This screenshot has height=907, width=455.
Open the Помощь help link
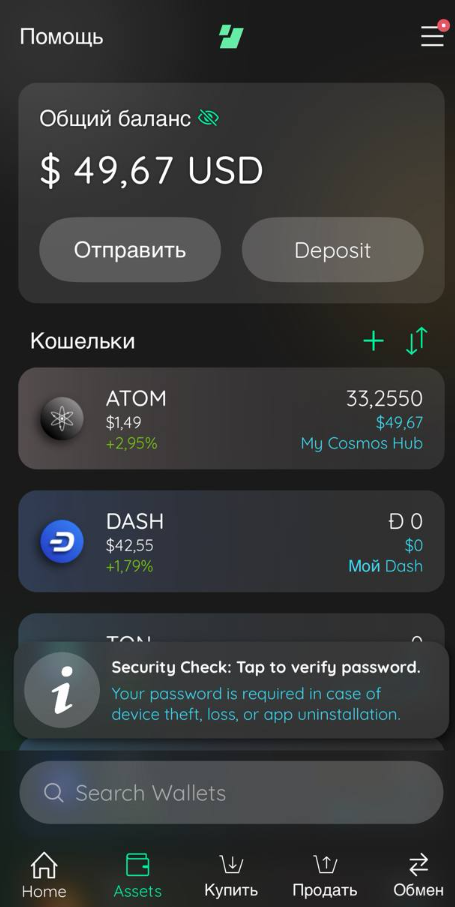pos(61,37)
